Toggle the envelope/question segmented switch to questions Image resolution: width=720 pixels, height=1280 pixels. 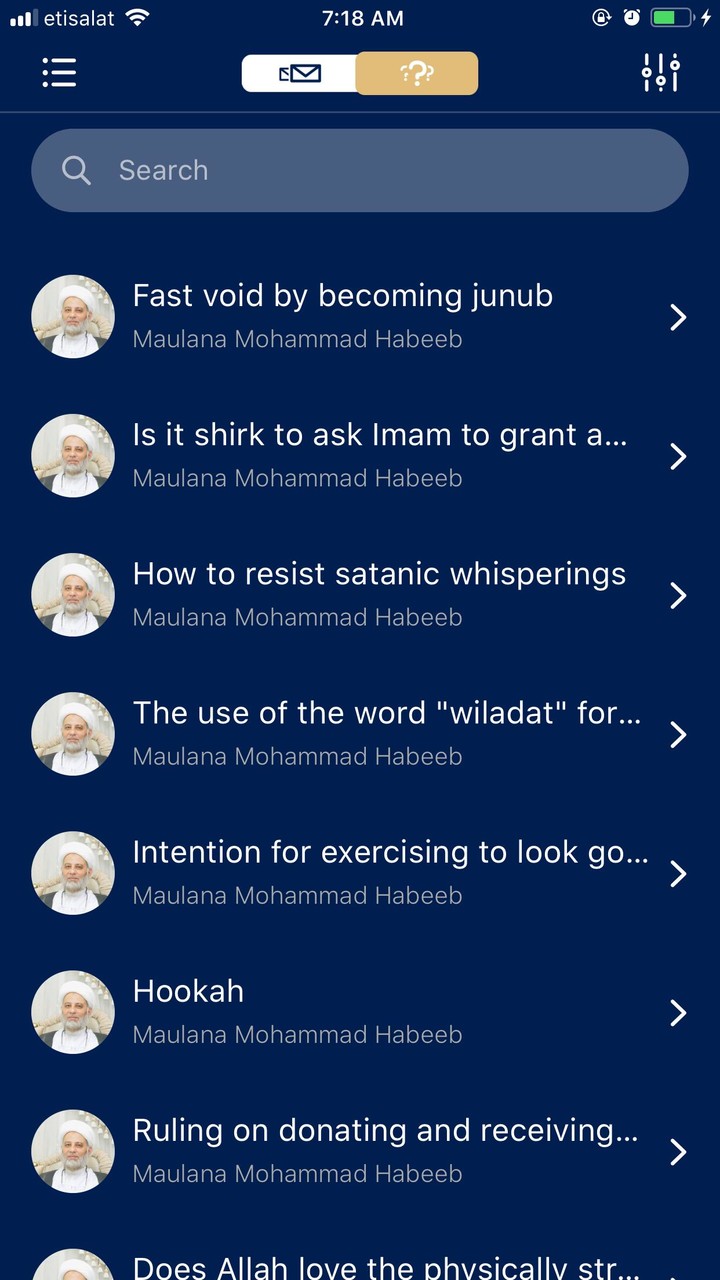417,73
